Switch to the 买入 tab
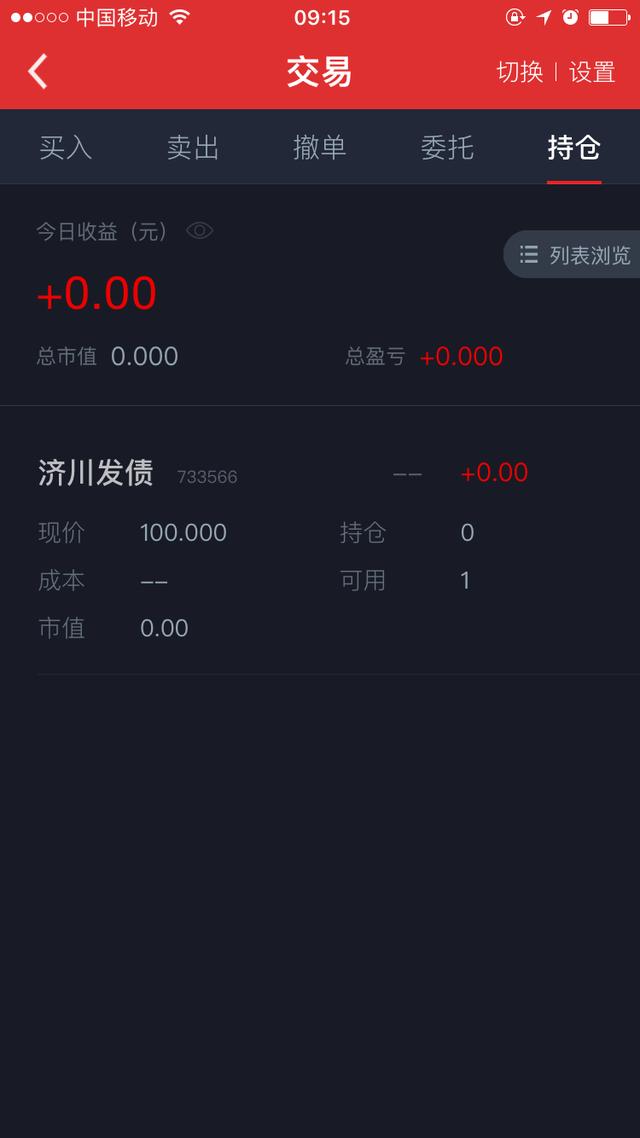This screenshot has height=1138, width=640. coord(65,148)
